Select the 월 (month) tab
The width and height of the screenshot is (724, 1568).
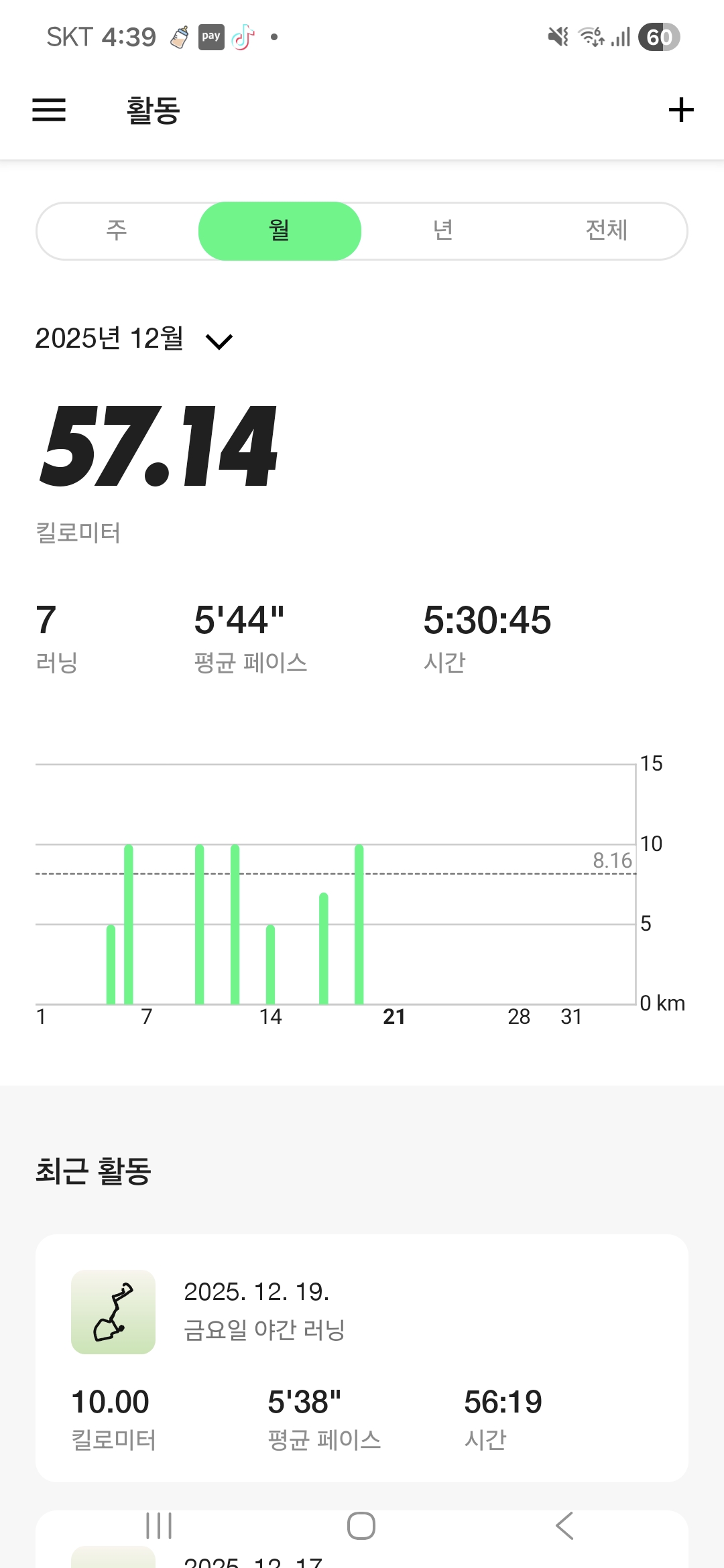point(280,231)
